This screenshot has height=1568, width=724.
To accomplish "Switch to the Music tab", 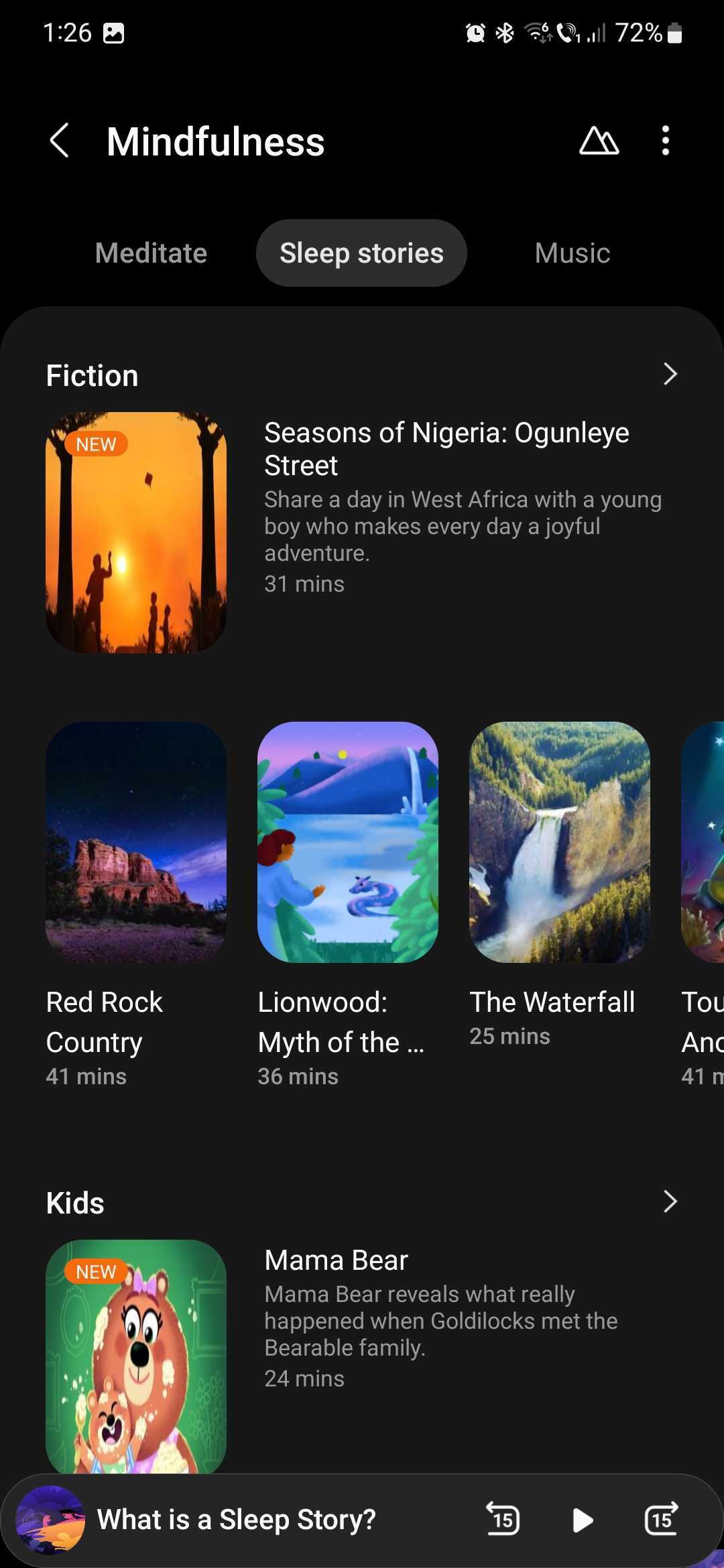I will coord(572,253).
